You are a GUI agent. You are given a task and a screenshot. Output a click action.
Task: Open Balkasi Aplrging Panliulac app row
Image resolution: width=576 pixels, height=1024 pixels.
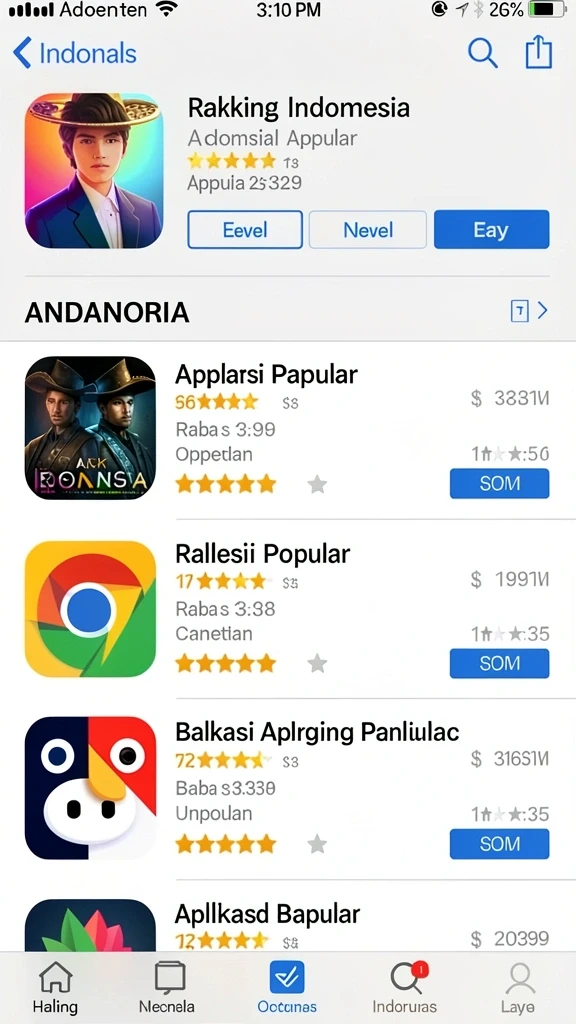pos(288,789)
